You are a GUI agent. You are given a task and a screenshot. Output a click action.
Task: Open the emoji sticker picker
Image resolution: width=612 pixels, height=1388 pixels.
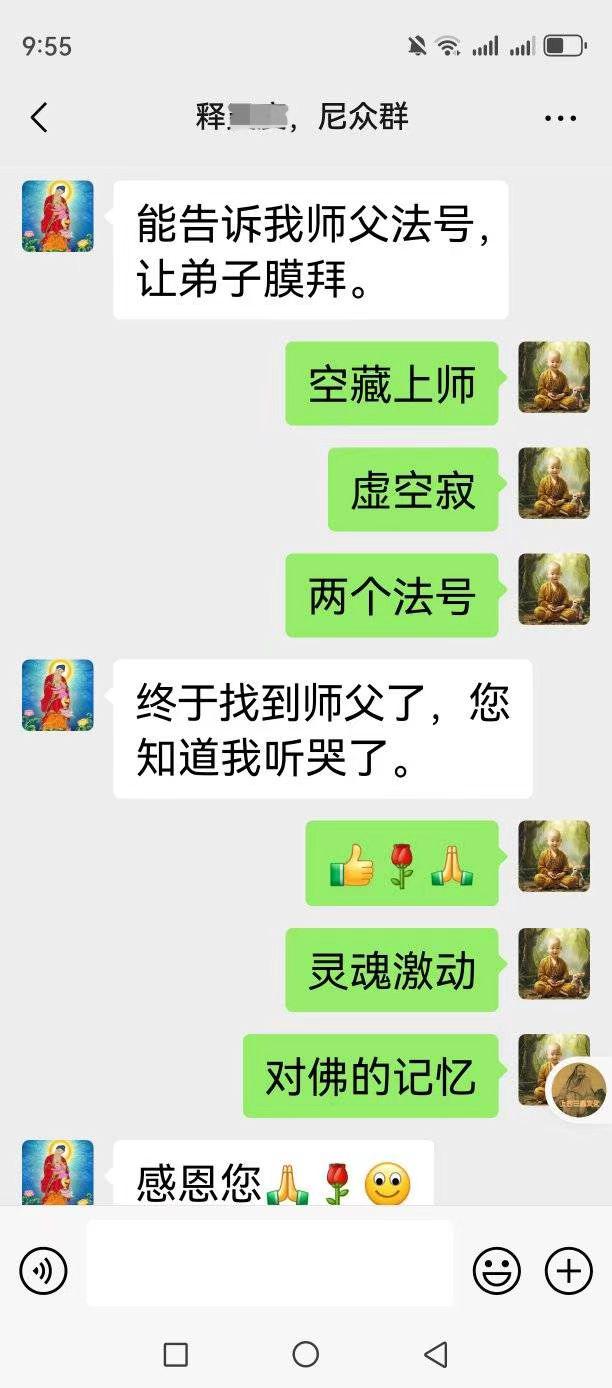pyautogui.click(x=496, y=1271)
